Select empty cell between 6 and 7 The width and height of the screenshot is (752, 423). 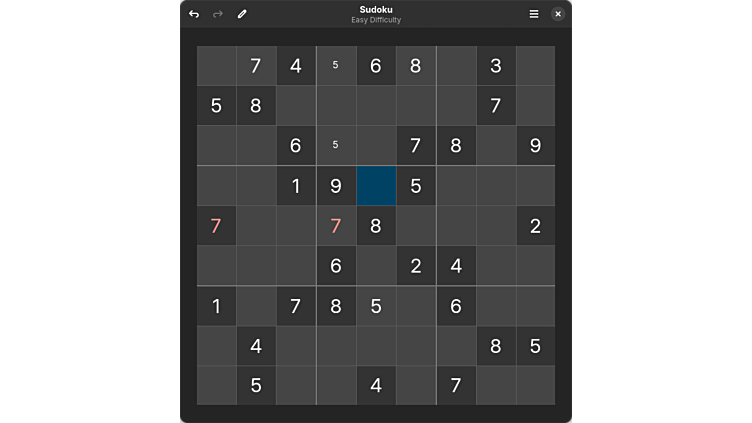tap(376, 146)
